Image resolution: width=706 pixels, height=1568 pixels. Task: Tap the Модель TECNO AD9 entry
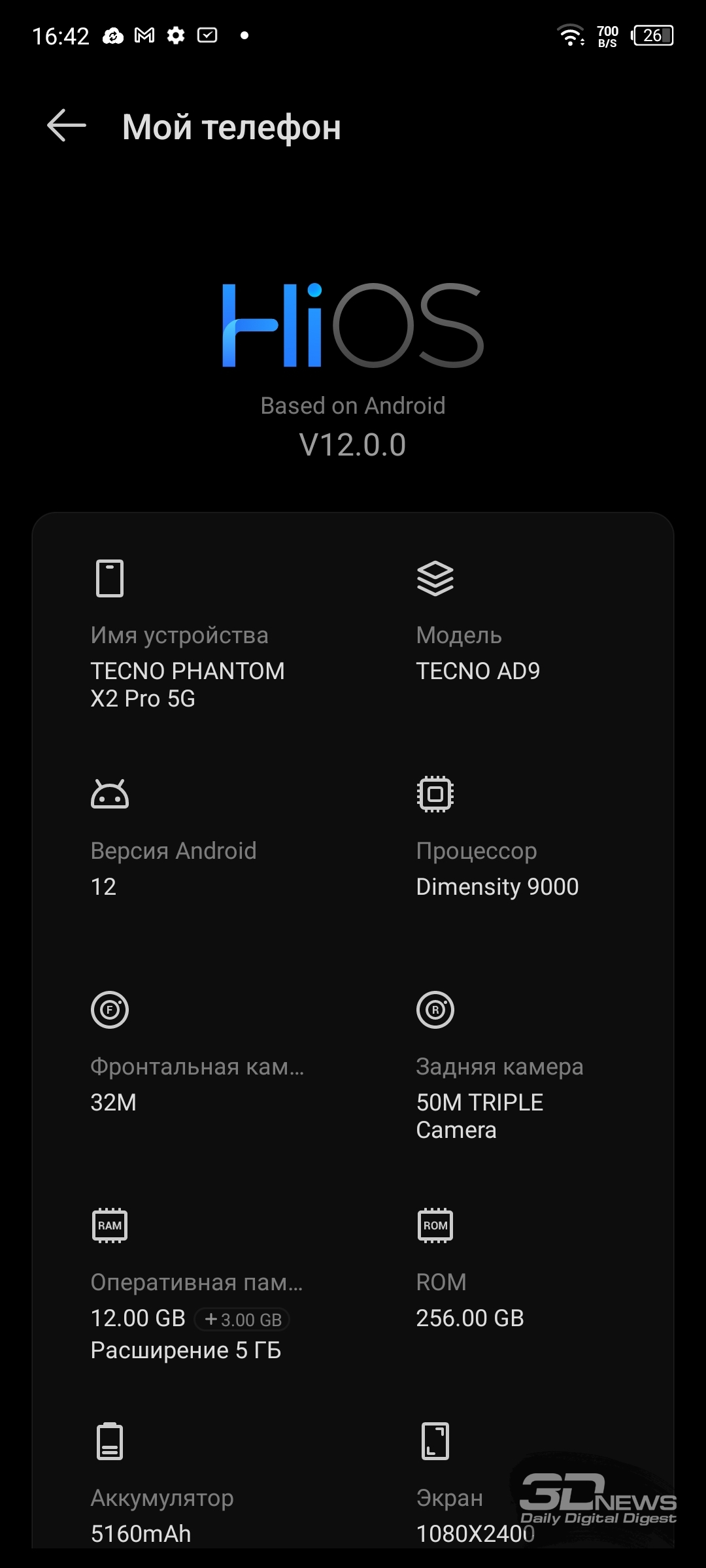pos(516,621)
